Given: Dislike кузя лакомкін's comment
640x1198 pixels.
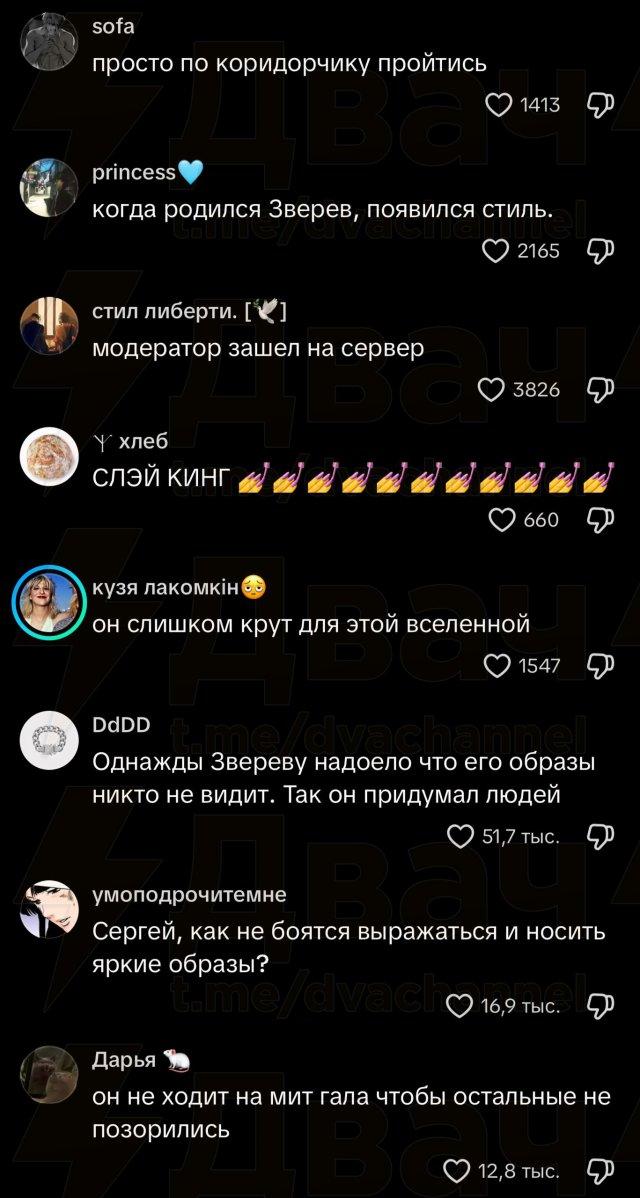Looking at the screenshot, I should click(x=600, y=666).
